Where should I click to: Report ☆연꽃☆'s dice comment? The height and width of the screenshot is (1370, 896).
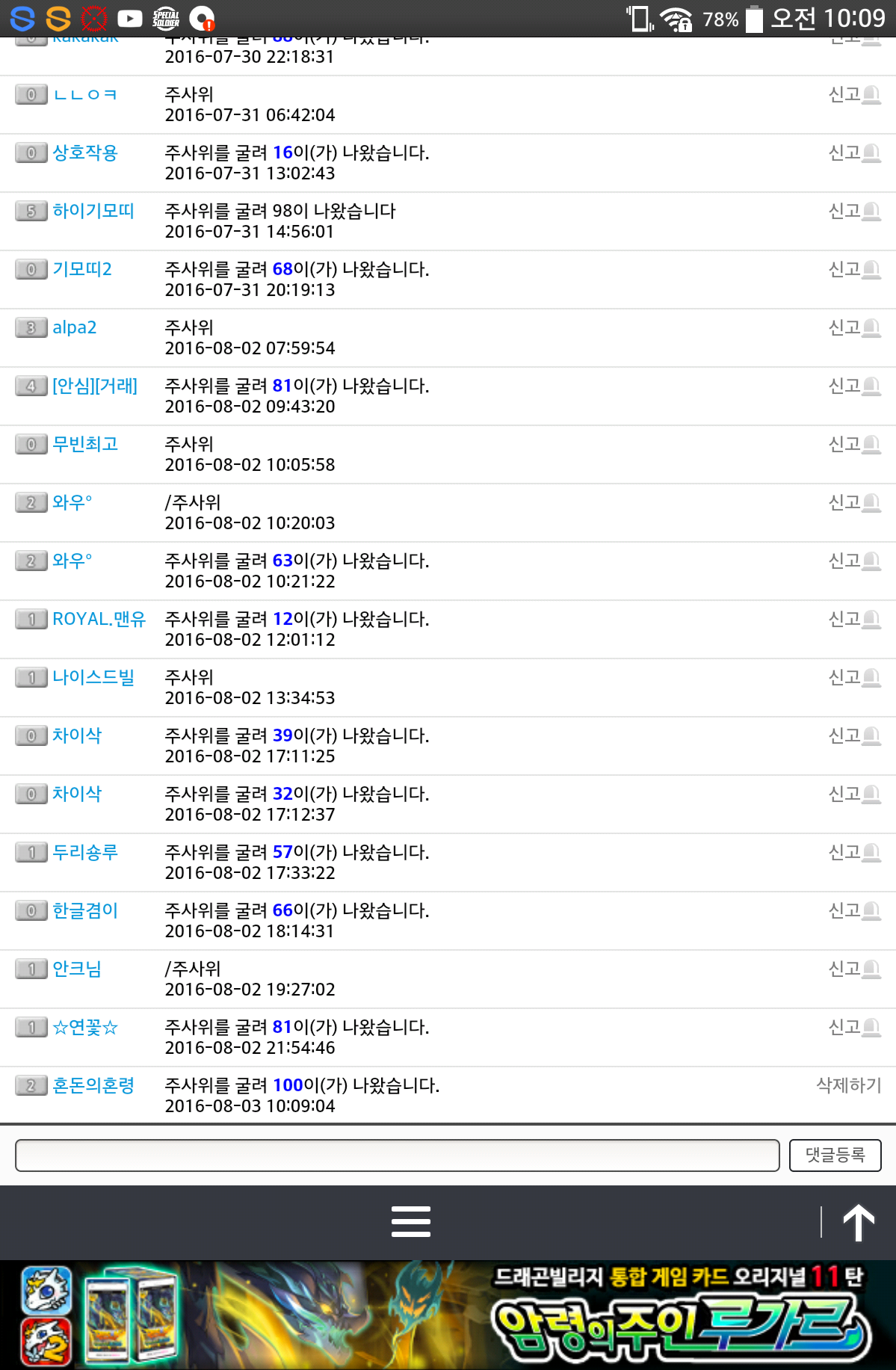pyautogui.click(x=854, y=1028)
